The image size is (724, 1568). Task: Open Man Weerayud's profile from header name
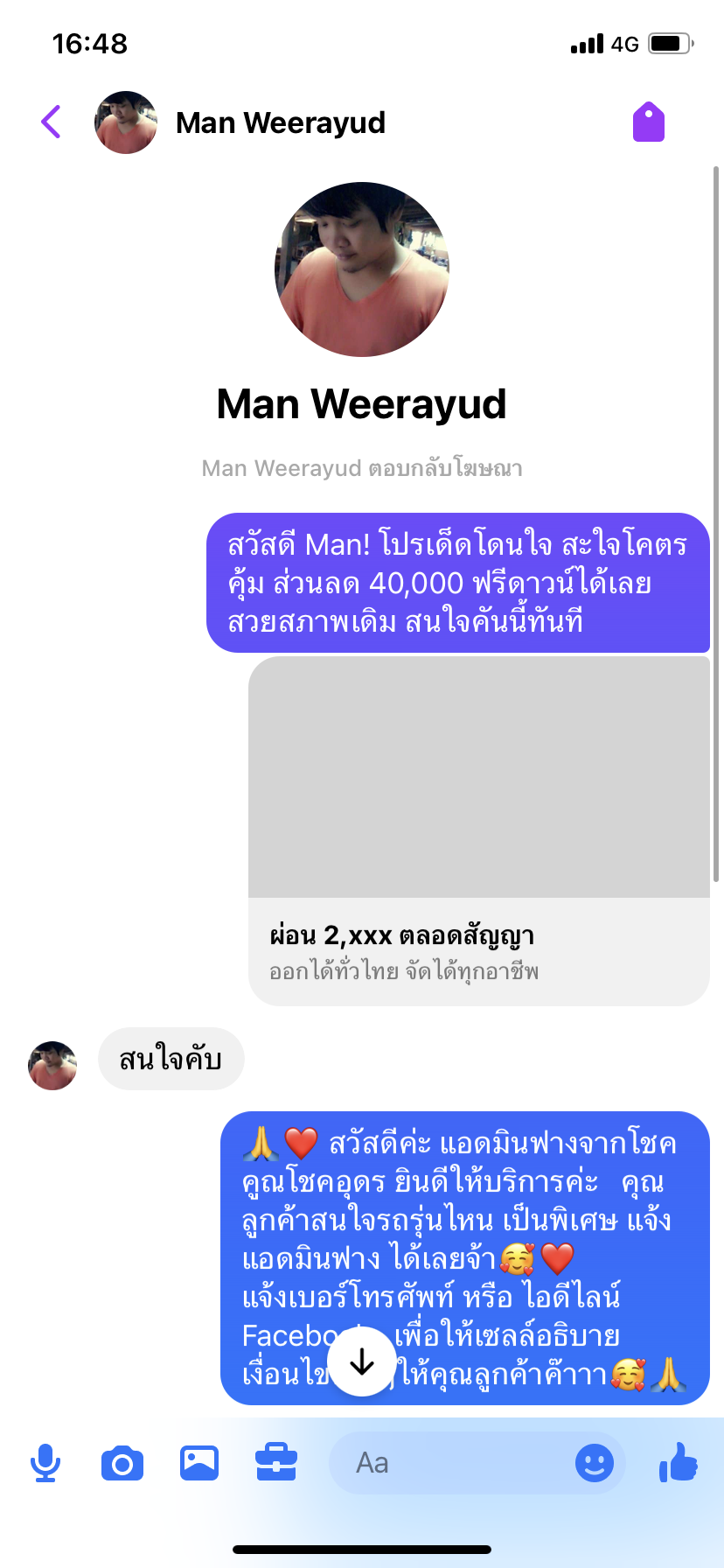[x=280, y=122]
